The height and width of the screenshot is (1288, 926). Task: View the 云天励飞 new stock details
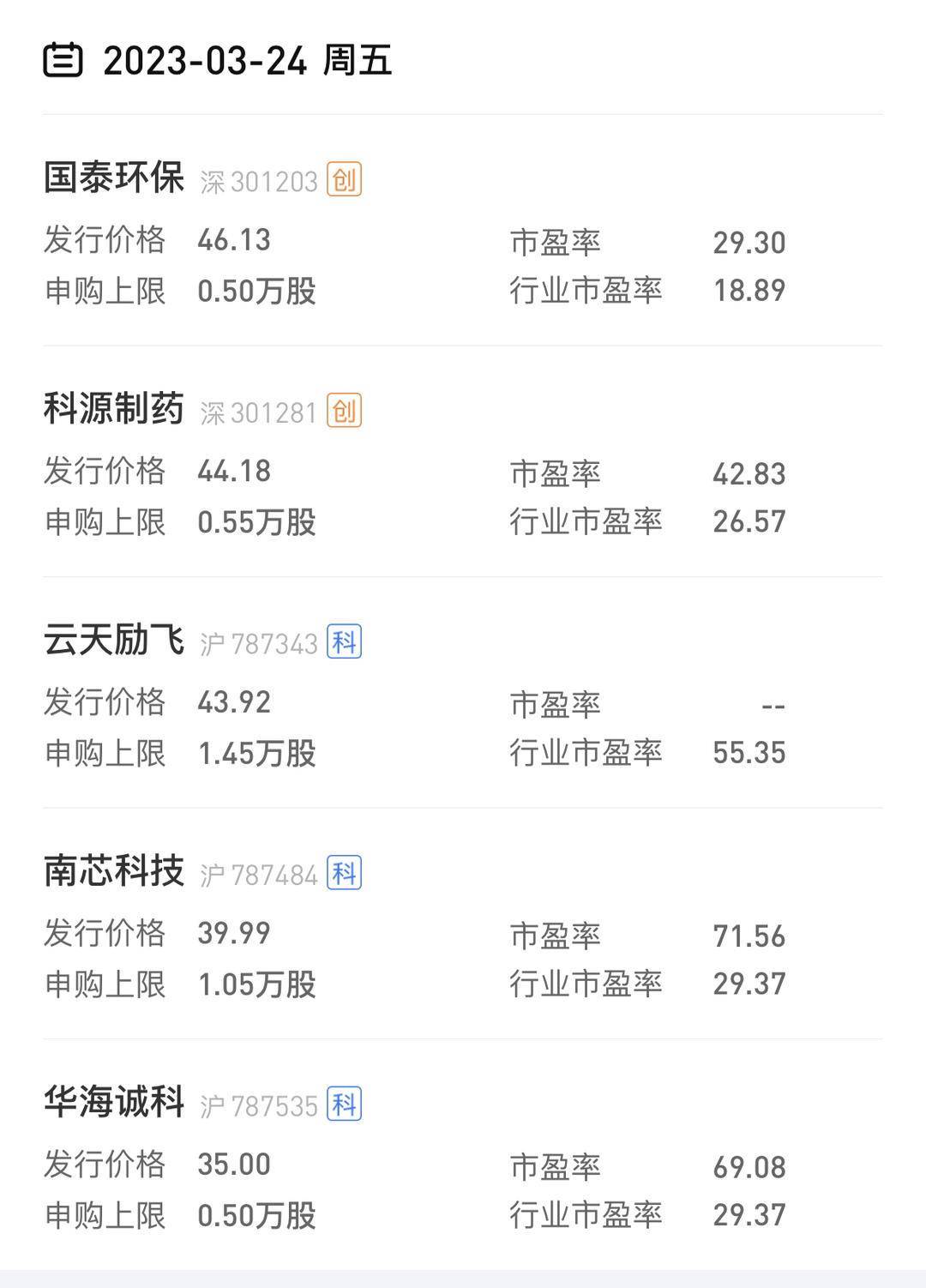pyautogui.click(x=114, y=641)
